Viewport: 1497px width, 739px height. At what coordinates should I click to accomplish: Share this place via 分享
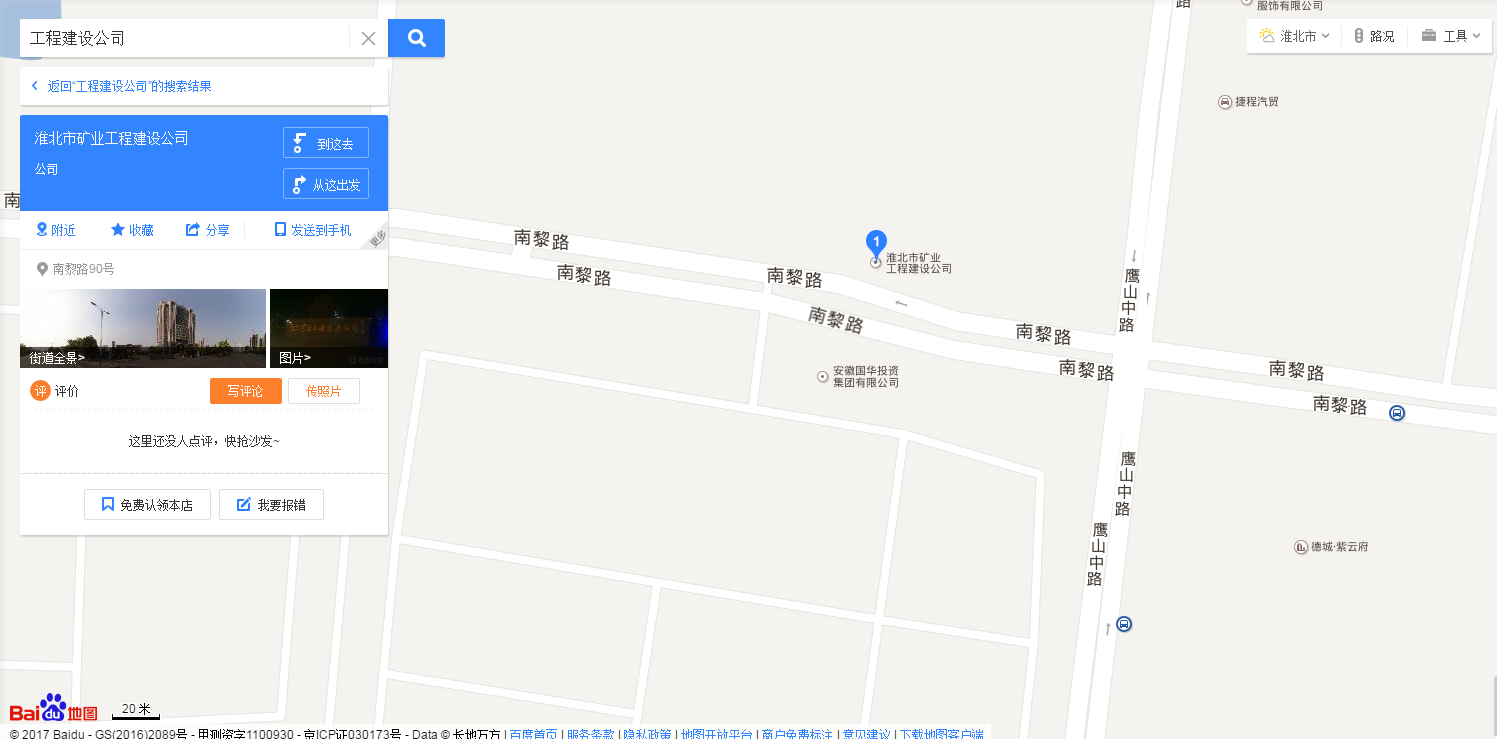(x=208, y=230)
